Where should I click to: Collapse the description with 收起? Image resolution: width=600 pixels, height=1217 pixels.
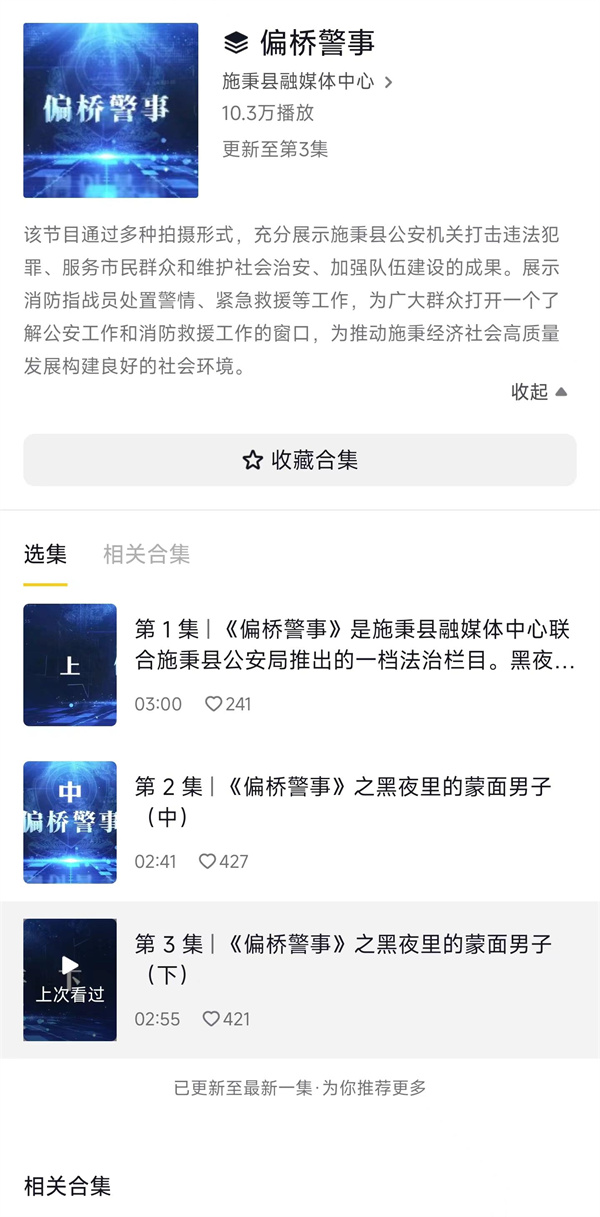[x=539, y=392]
